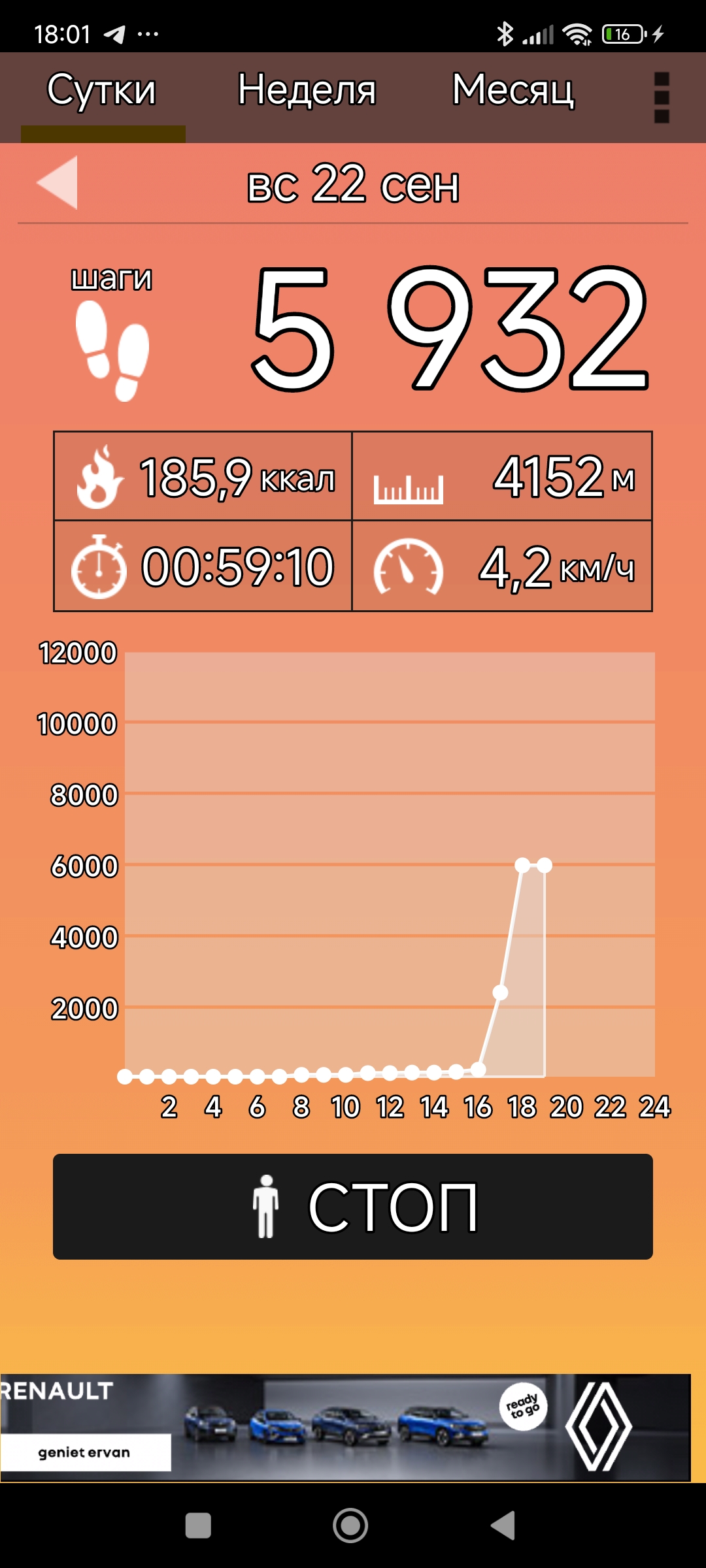Go to the previous day
Image resolution: width=706 pixels, height=1568 pixels.
point(58,183)
